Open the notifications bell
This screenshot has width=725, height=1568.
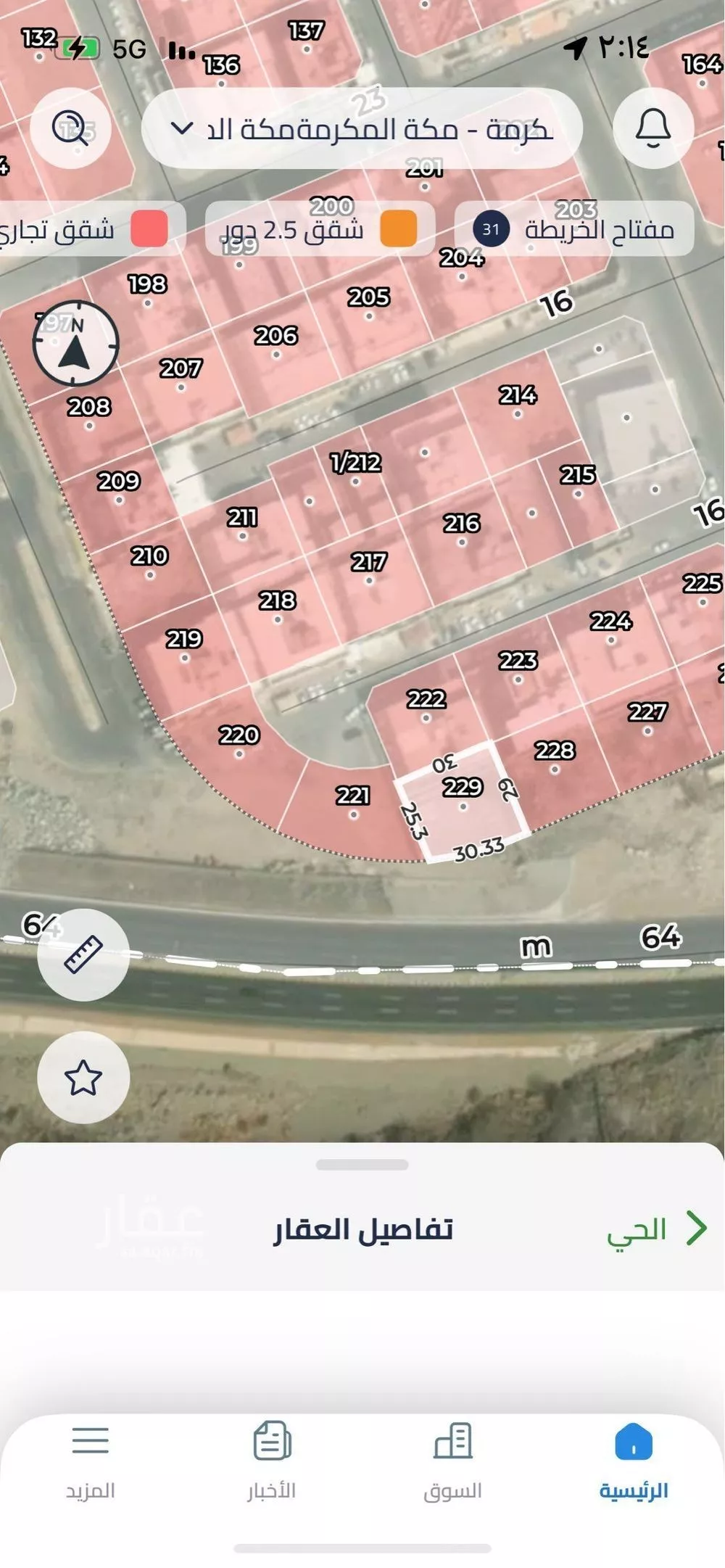(x=652, y=128)
